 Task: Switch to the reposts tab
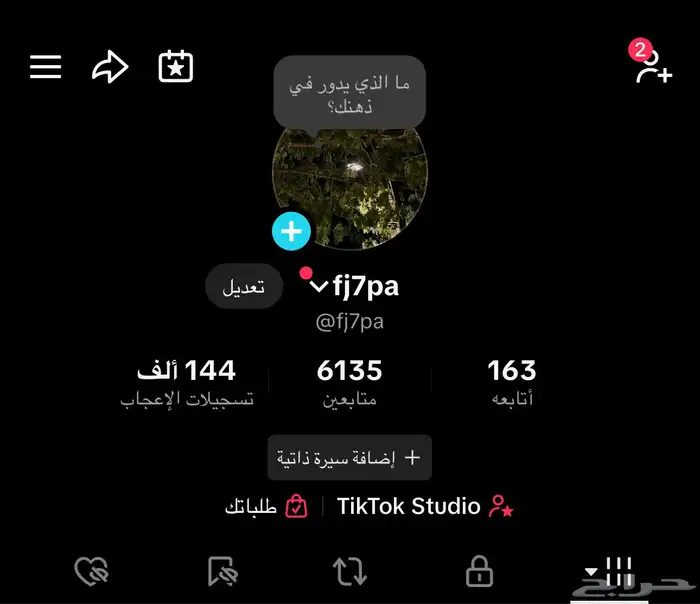pyautogui.click(x=350, y=572)
